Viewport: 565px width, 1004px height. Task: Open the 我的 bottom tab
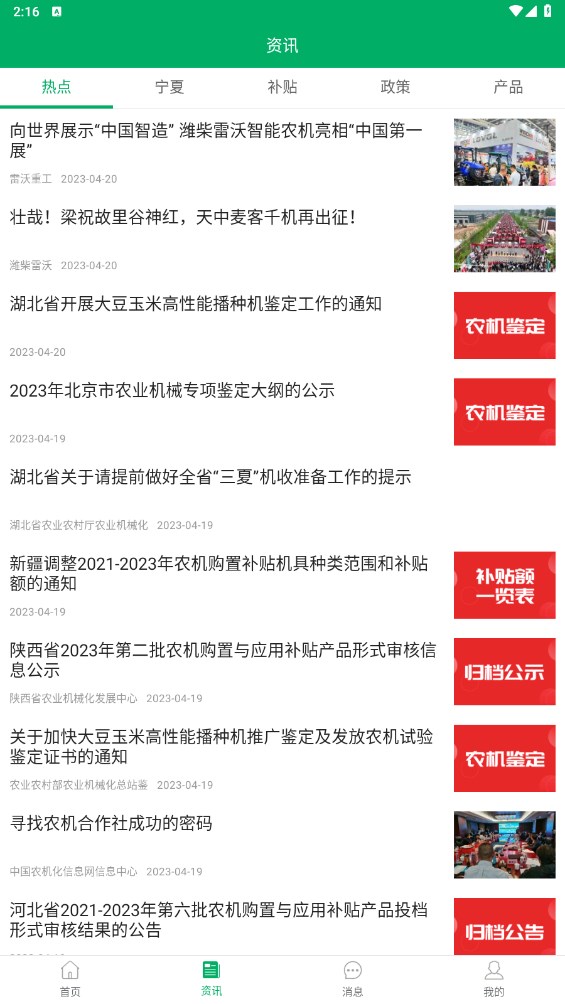(494, 979)
